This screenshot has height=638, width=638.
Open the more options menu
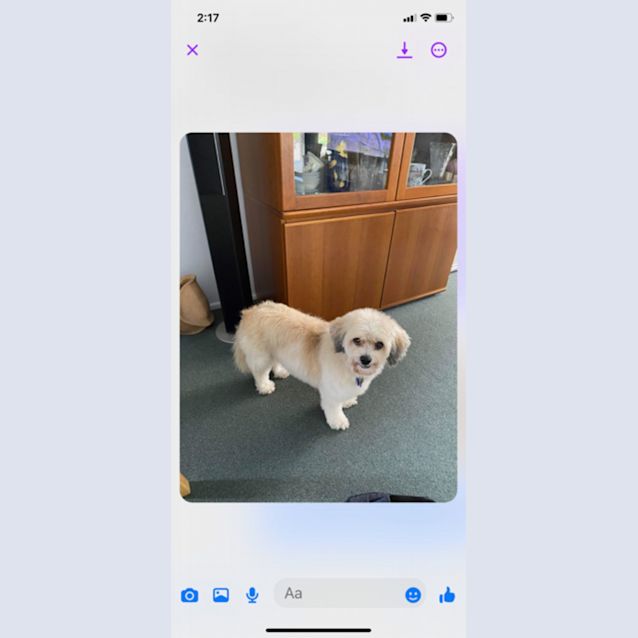pyautogui.click(x=439, y=50)
